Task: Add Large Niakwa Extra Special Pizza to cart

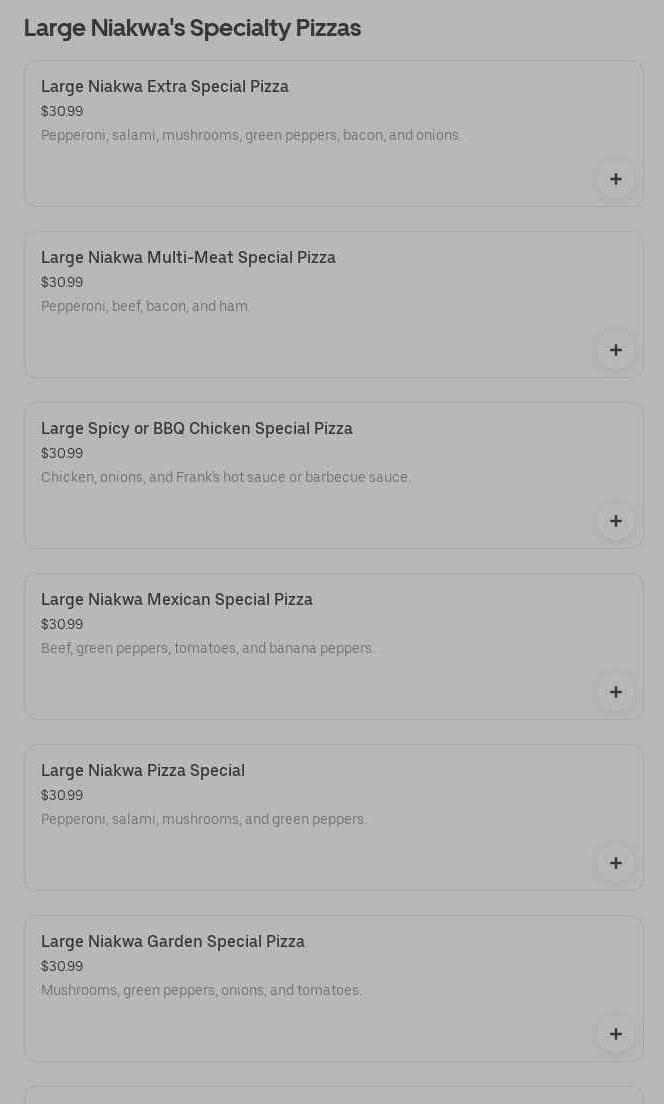Action: coord(616,179)
